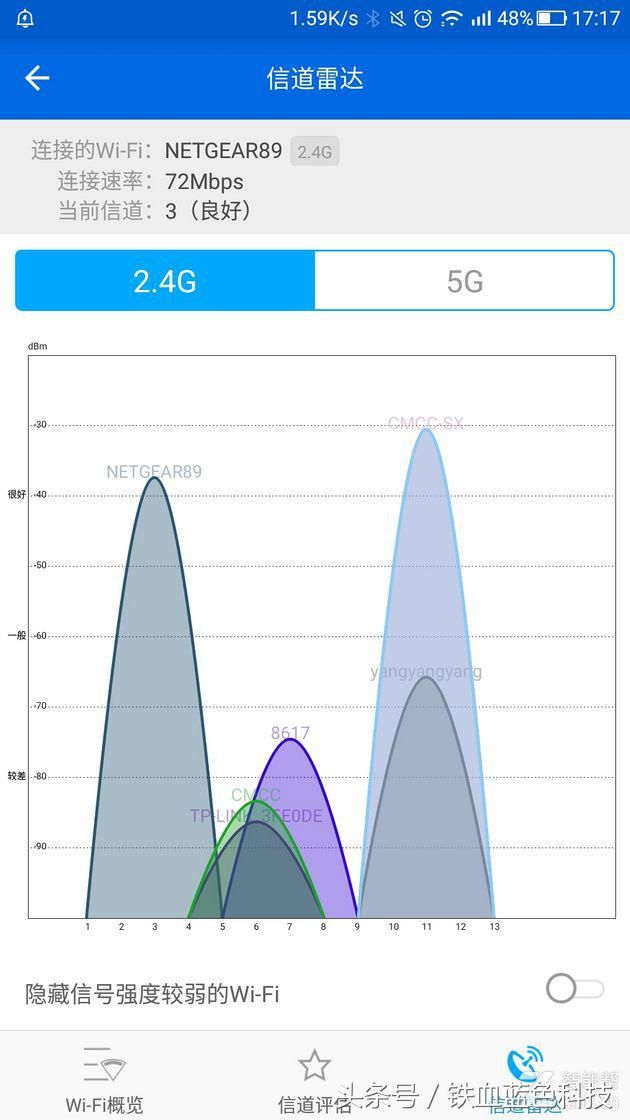Go back using the arrow icon
The image size is (630, 1120).
pyautogui.click(x=37, y=78)
